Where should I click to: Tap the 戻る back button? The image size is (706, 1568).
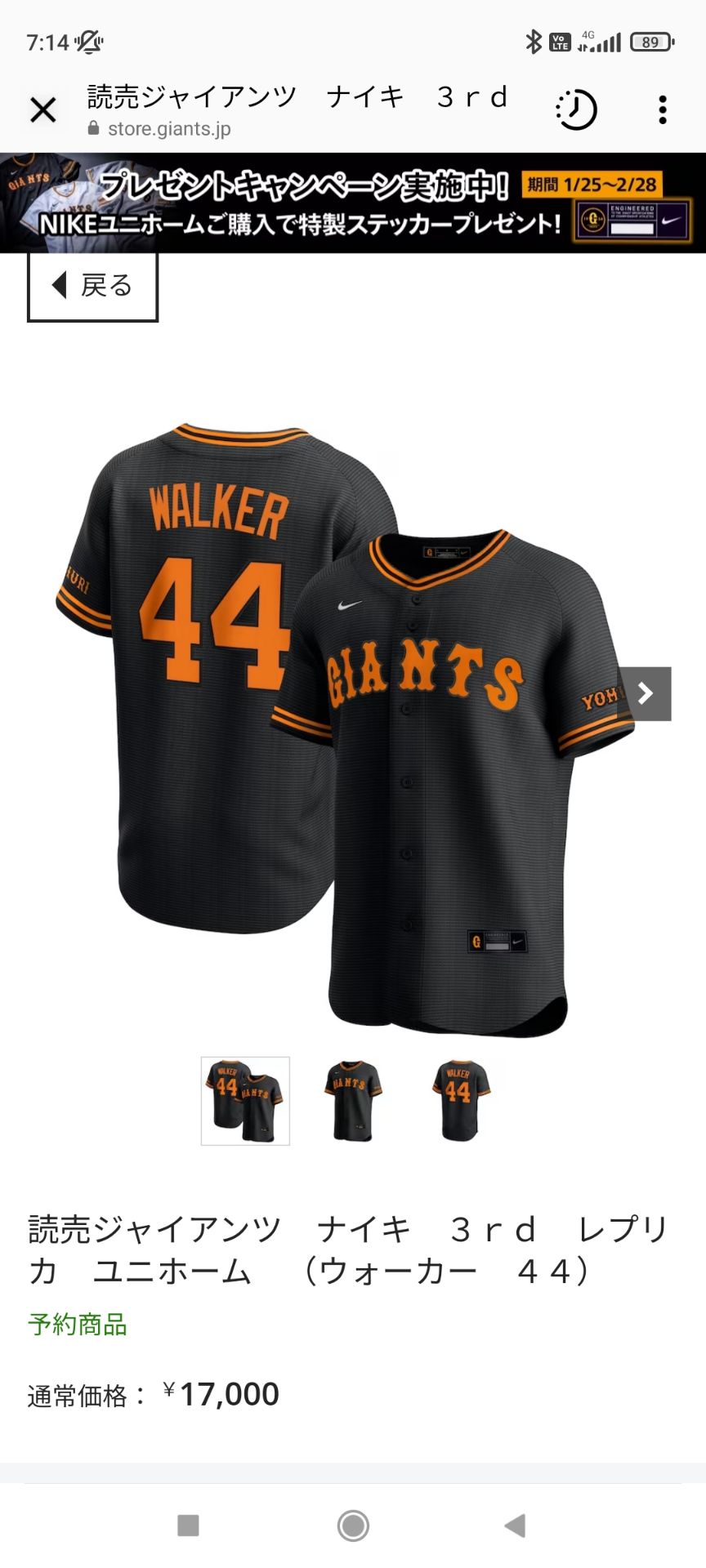(92, 286)
